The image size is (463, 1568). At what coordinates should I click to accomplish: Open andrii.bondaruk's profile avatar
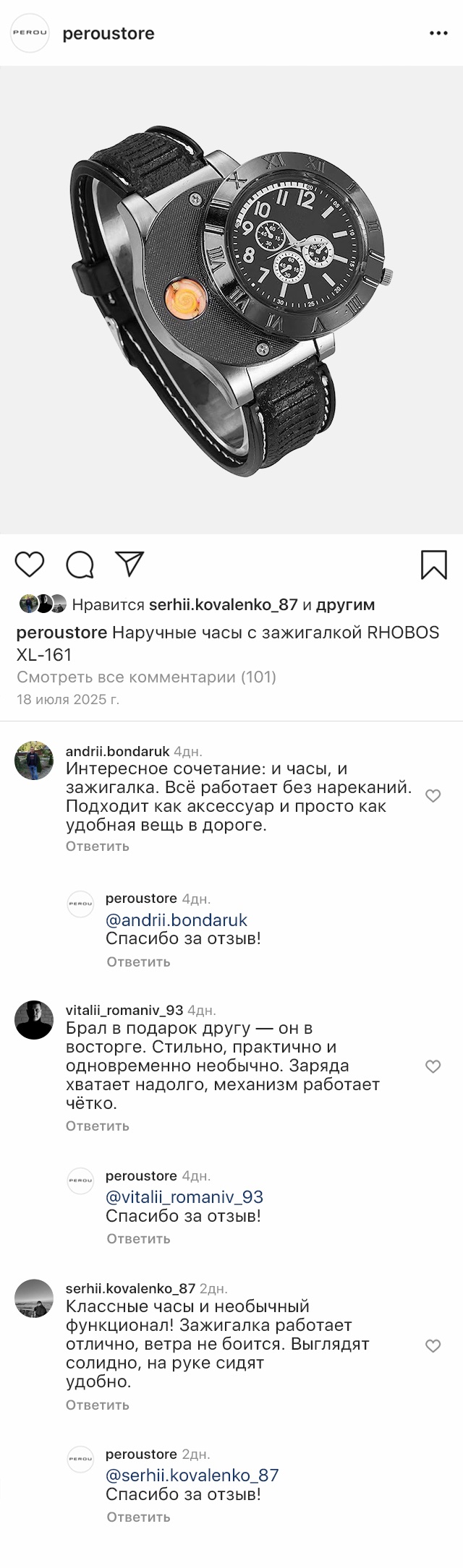tap(34, 761)
